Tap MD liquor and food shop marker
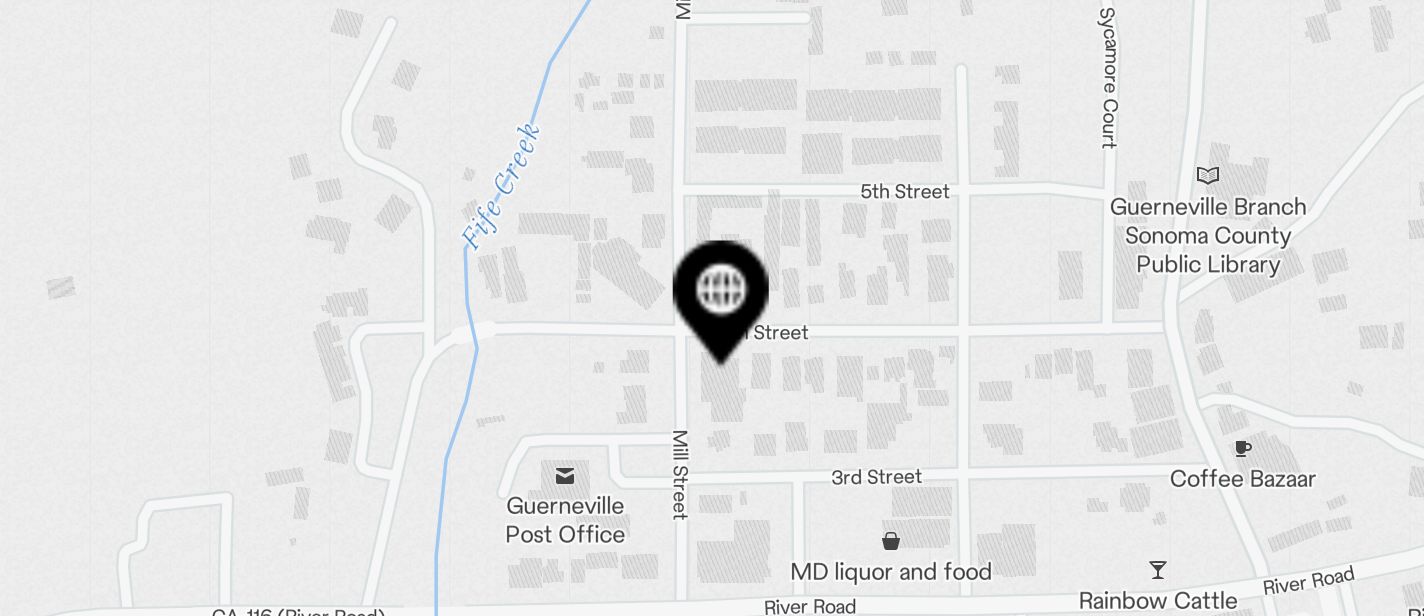Image resolution: width=1424 pixels, height=616 pixels. 890,541
